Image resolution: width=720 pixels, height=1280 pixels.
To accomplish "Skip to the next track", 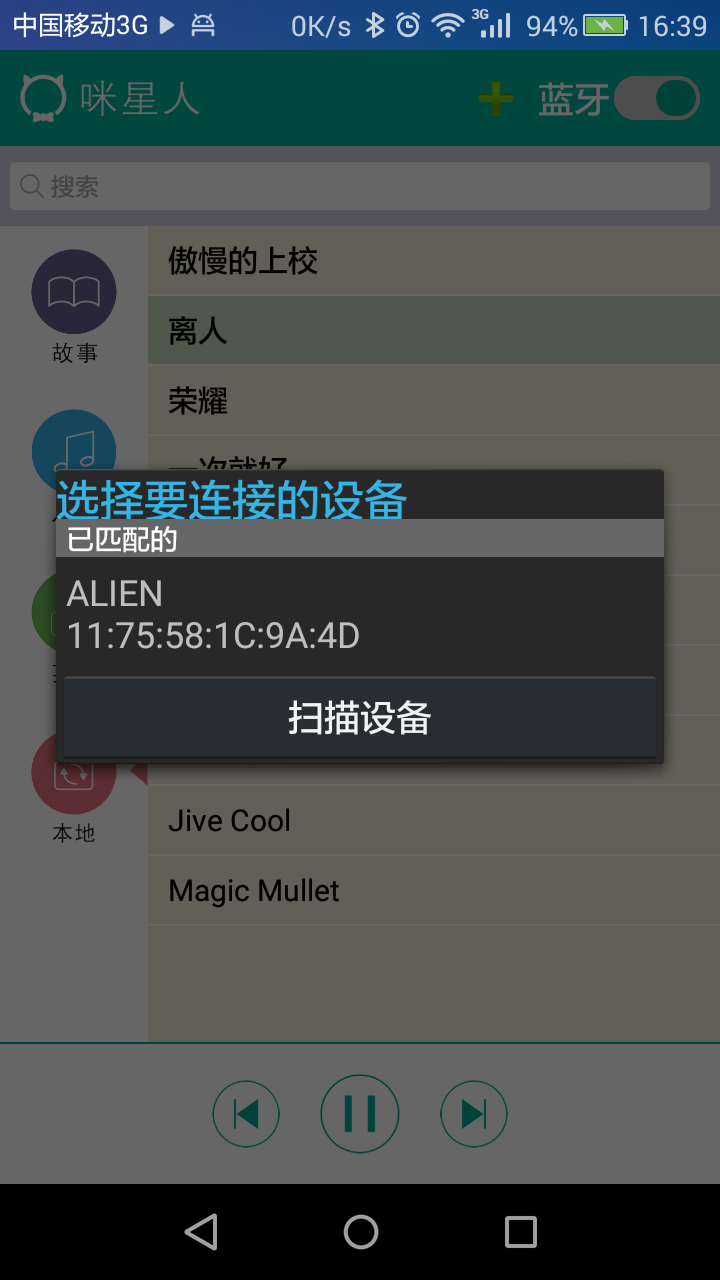I will click(474, 1114).
